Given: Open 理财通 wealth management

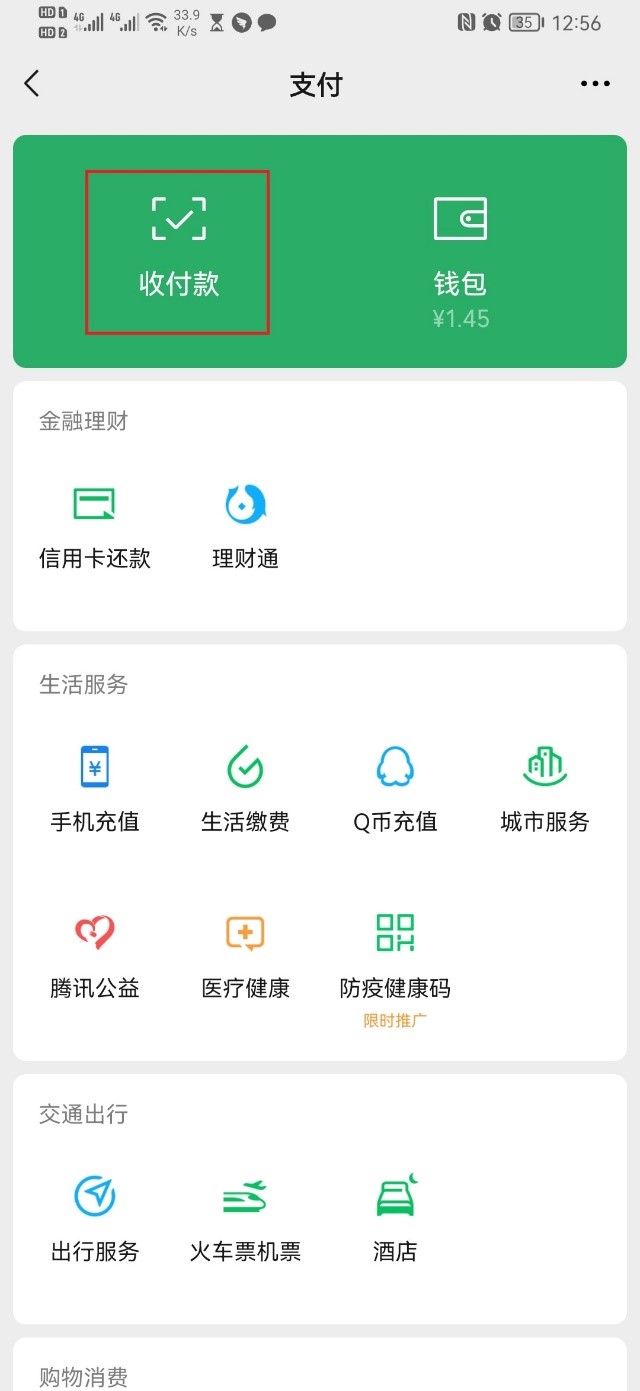Looking at the screenshot, I should point(245,527).
